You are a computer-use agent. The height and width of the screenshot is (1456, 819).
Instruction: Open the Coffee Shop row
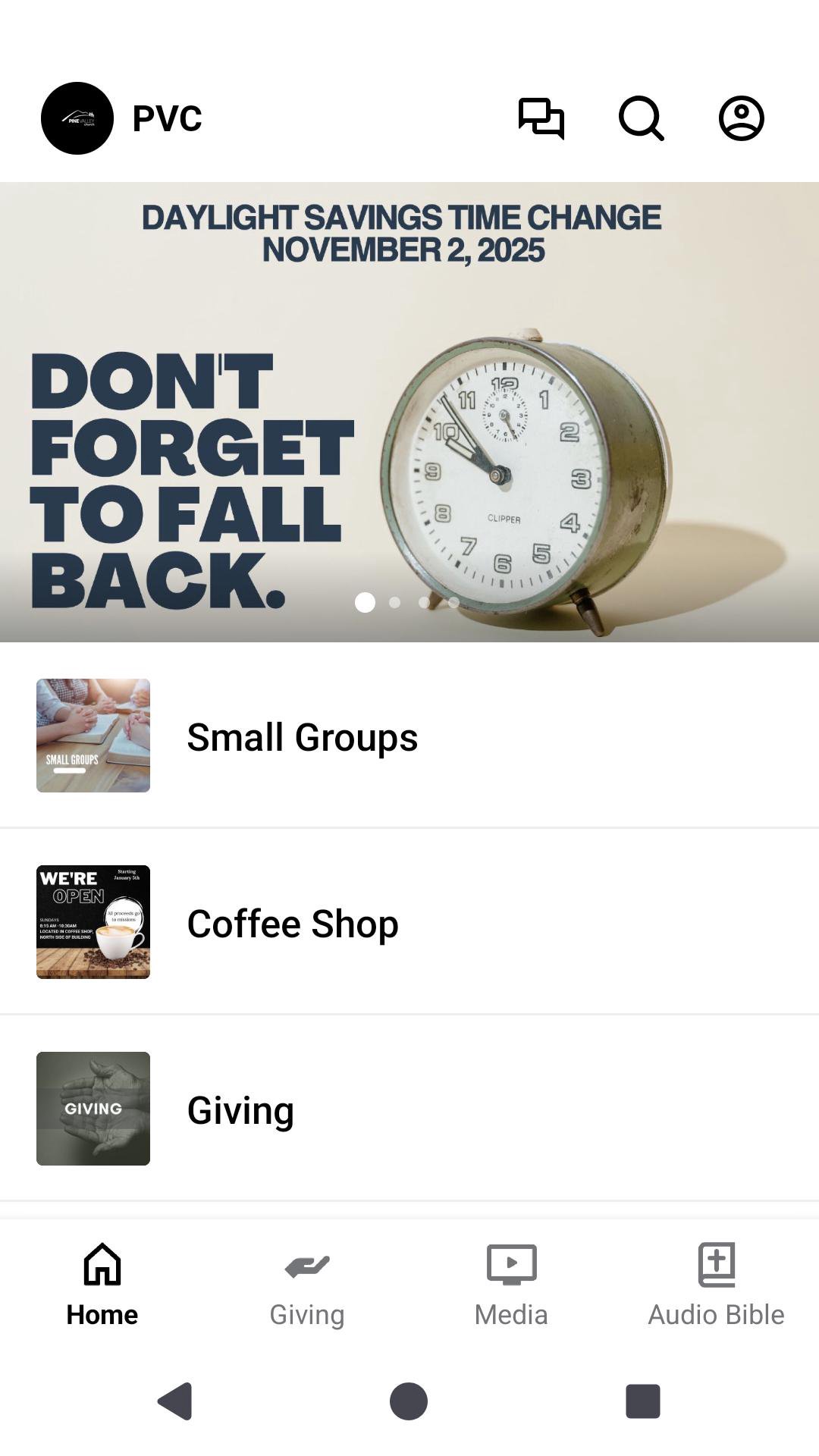(409, 922)
